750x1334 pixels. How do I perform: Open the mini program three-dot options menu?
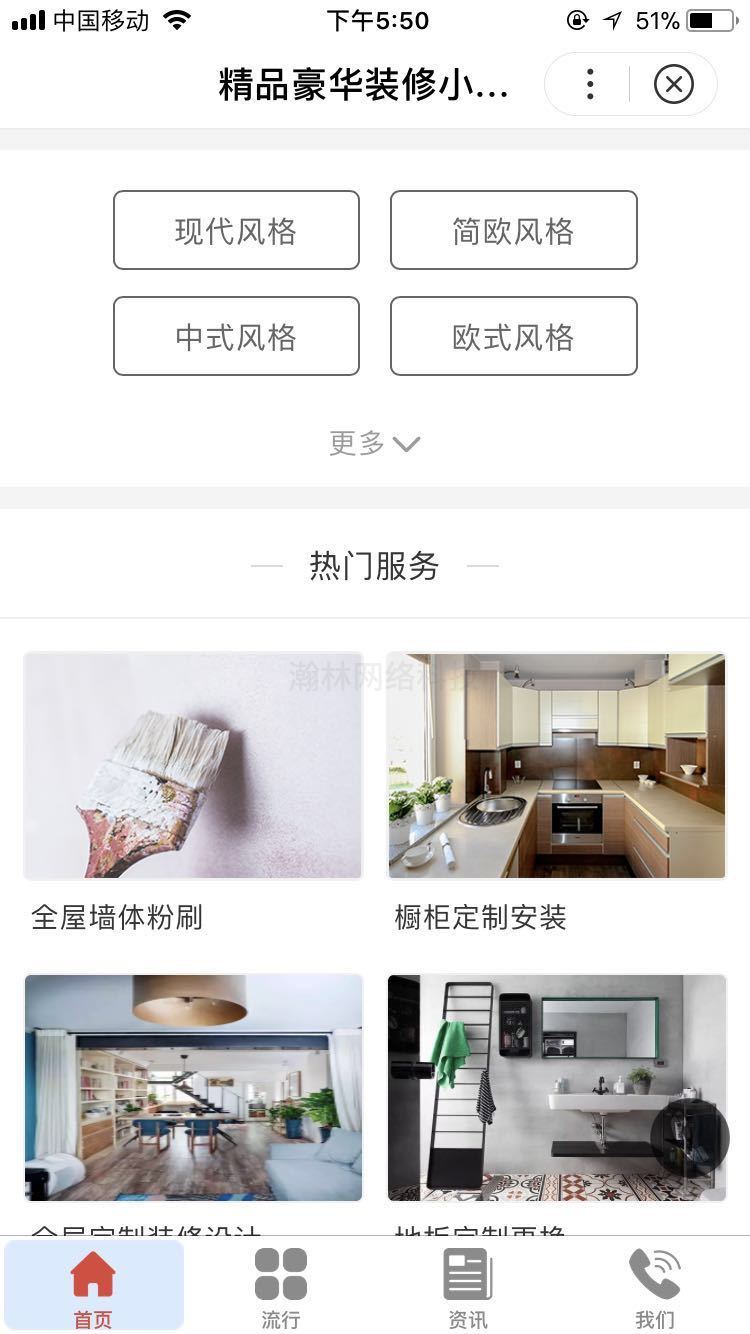tap(589, 84)
